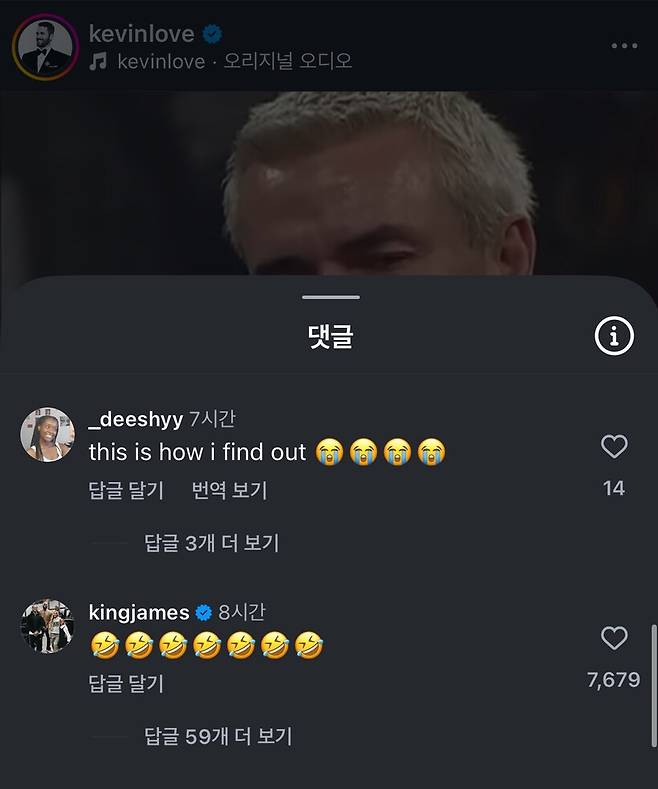
Task: Reply to _deeshyy's comment
Action: [x=126, y=490]
